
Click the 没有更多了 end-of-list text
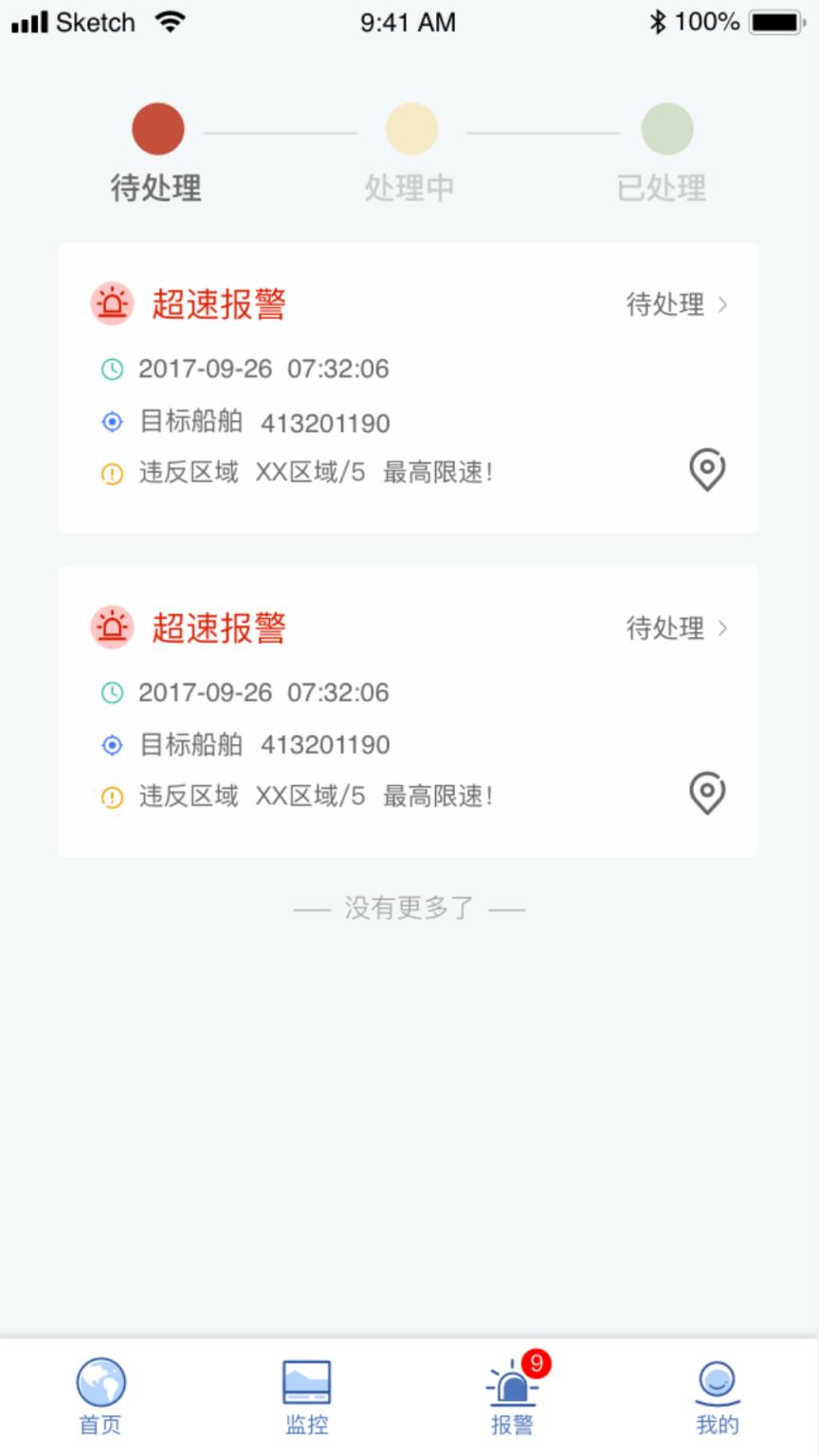(x=409, y=907)
